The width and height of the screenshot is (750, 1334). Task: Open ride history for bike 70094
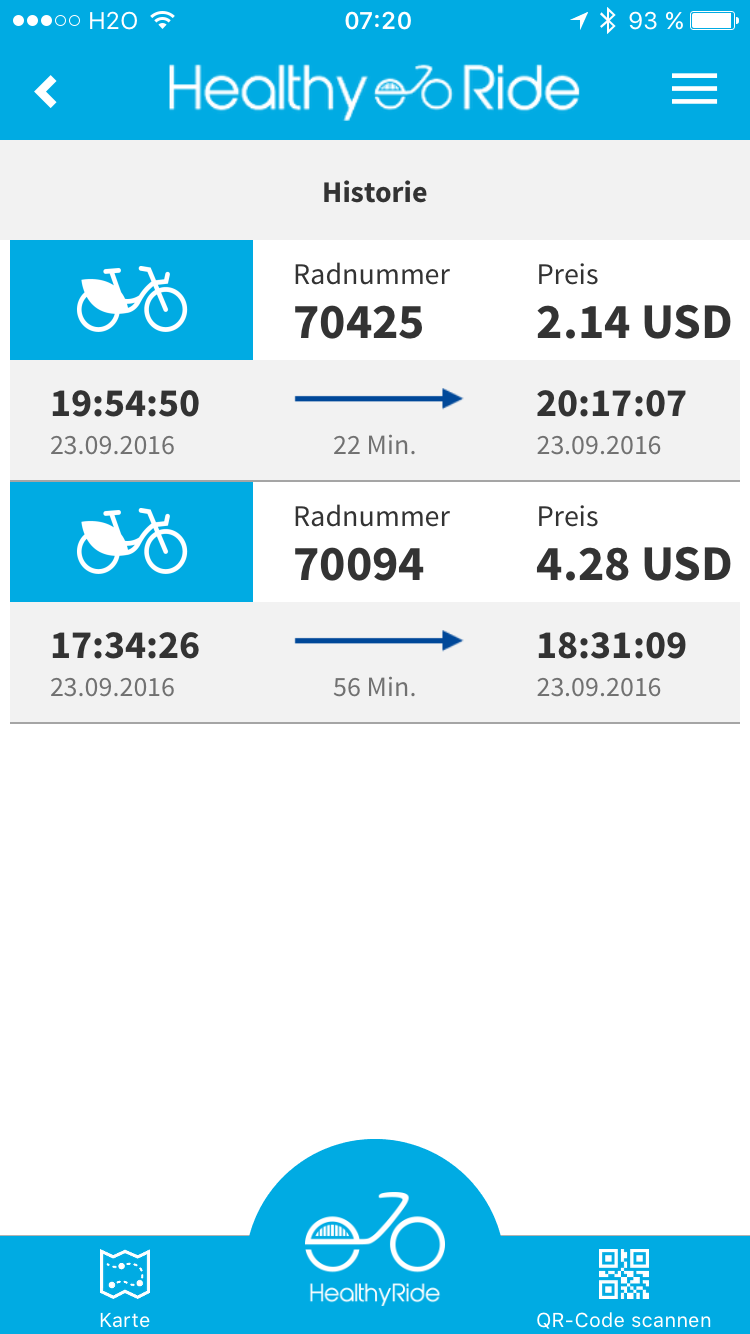tap(375, 603)
